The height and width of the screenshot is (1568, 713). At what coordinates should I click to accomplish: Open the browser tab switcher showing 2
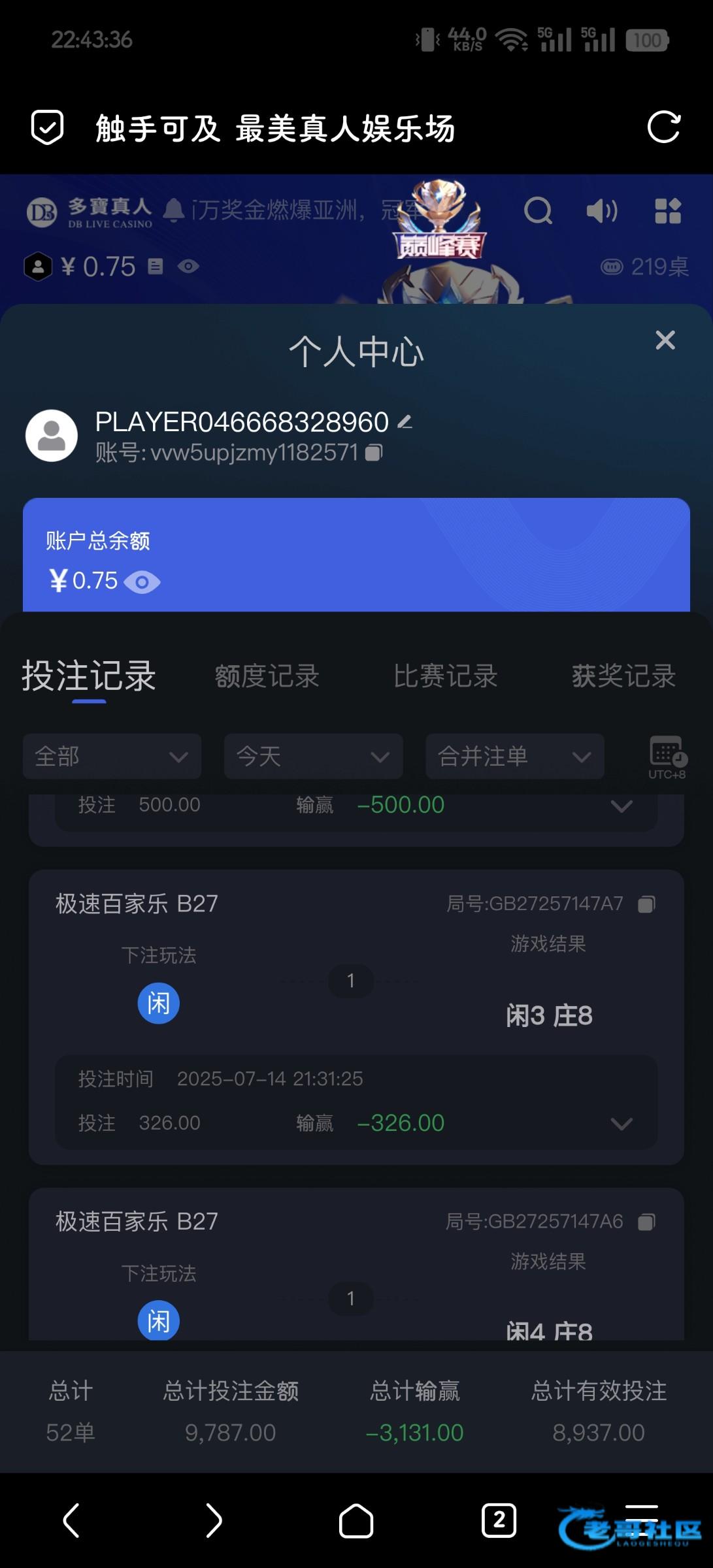pos(499,1520)
